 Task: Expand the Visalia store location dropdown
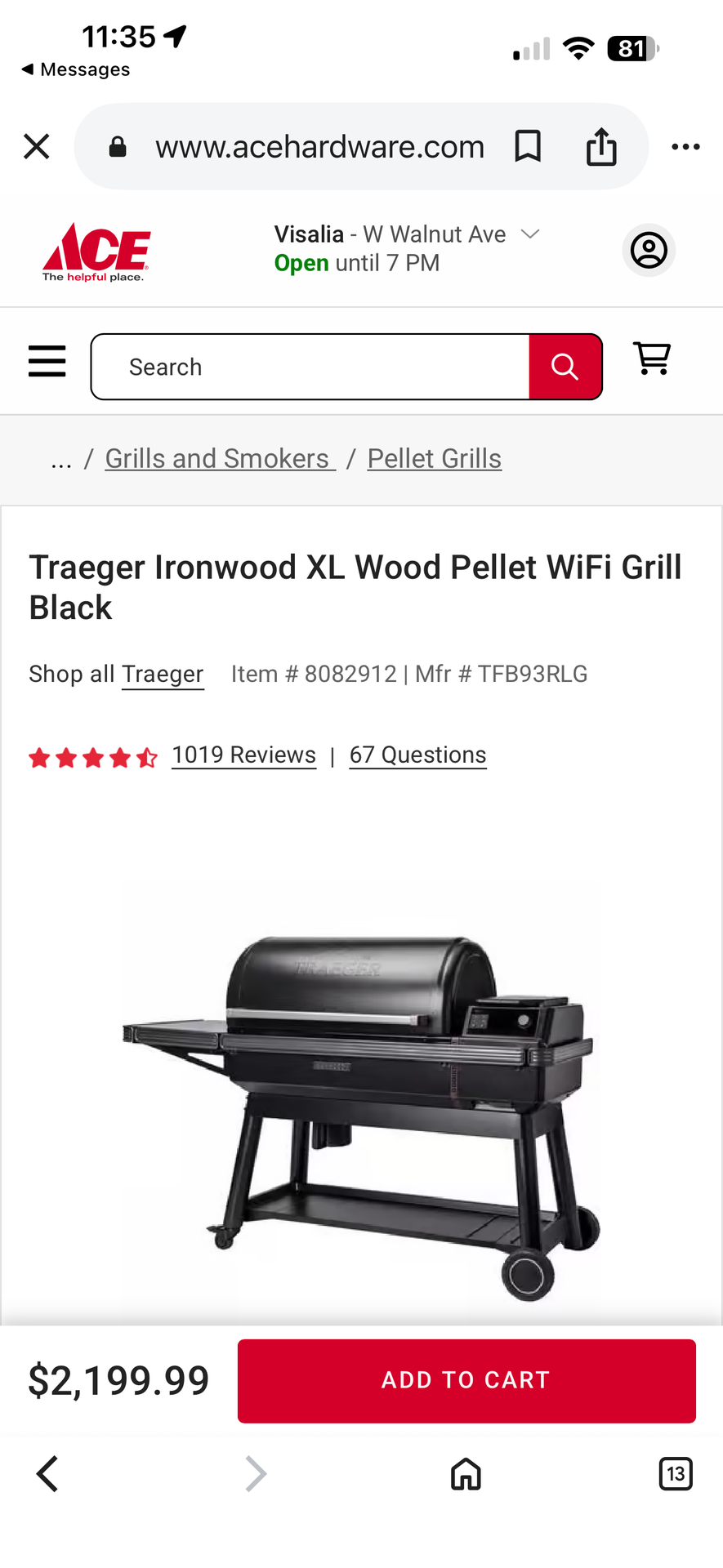530,234
